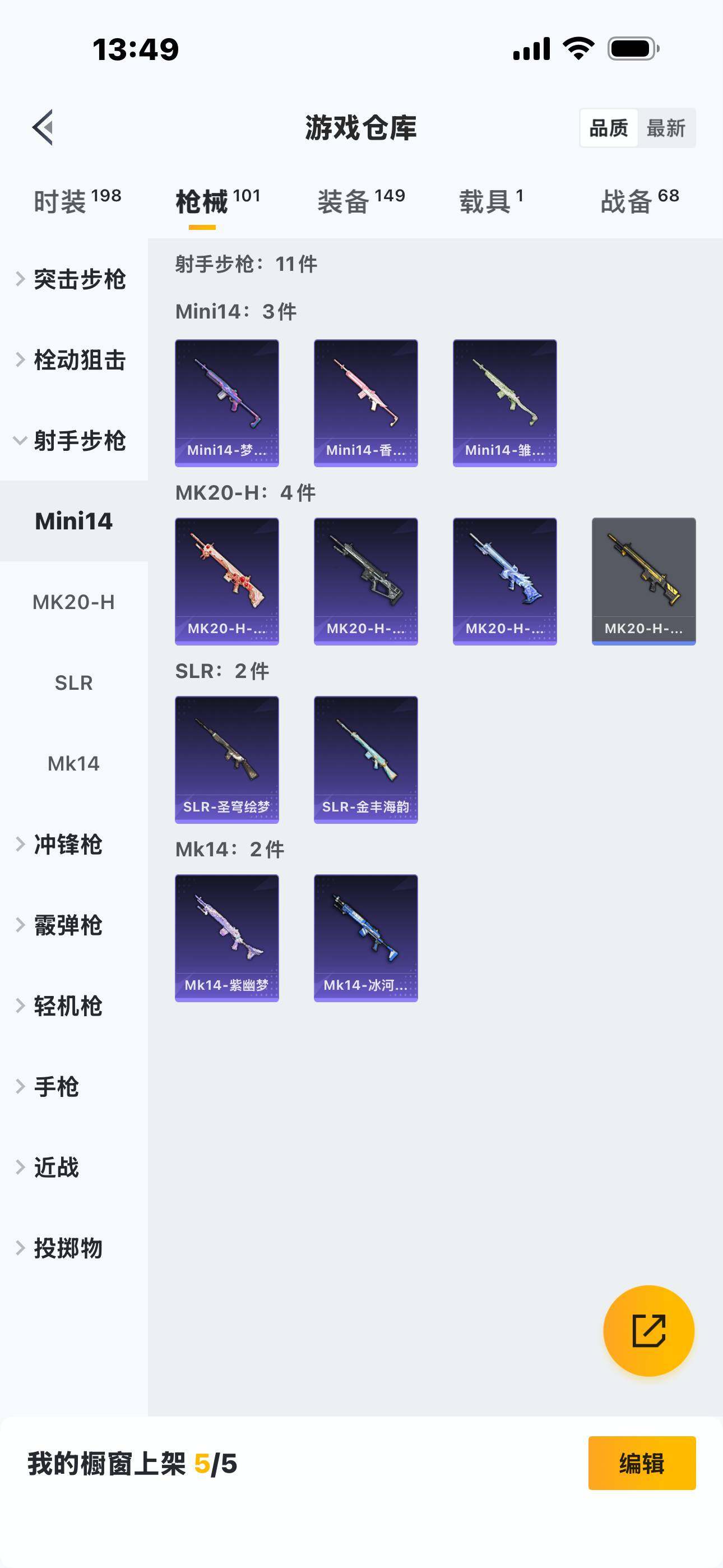Expand the 投掷物 category

pos(67,1248)
